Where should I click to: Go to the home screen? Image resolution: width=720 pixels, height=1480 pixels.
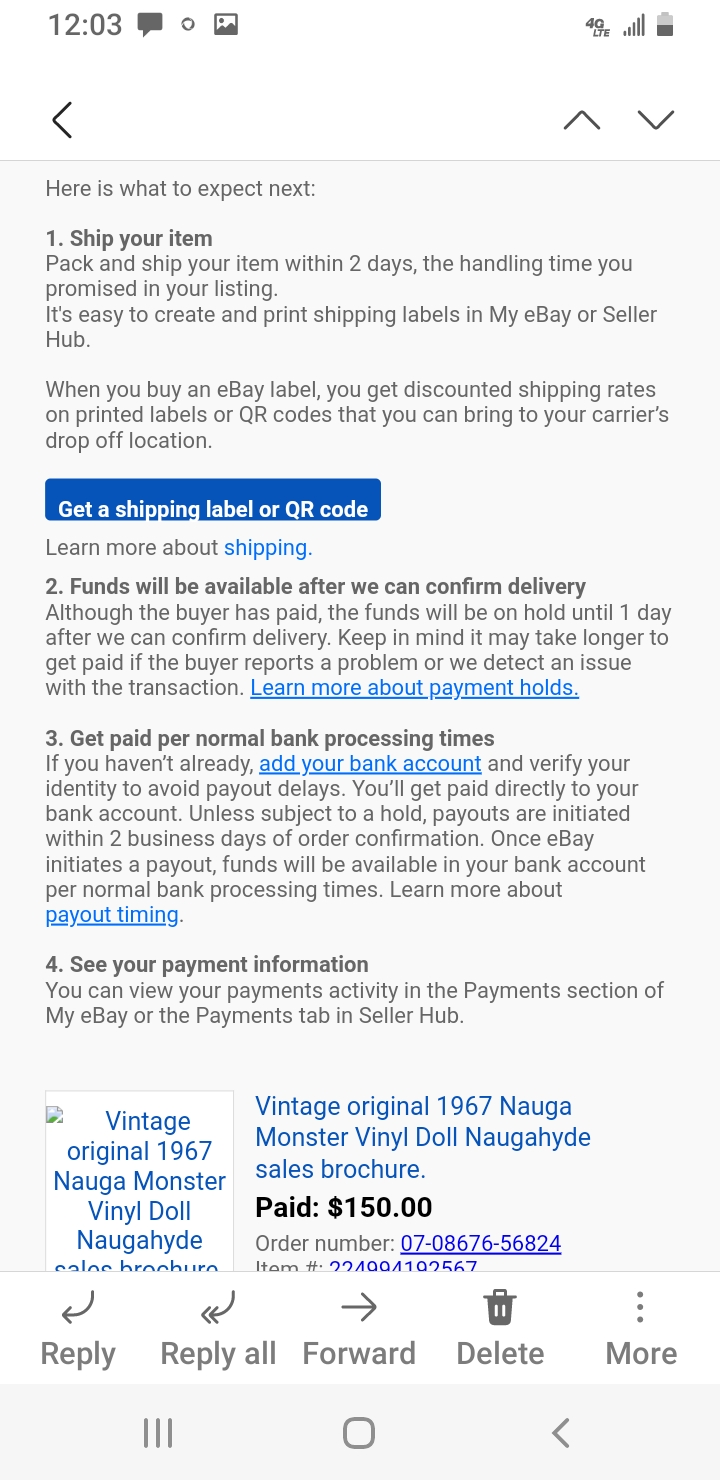point(359,1433)
